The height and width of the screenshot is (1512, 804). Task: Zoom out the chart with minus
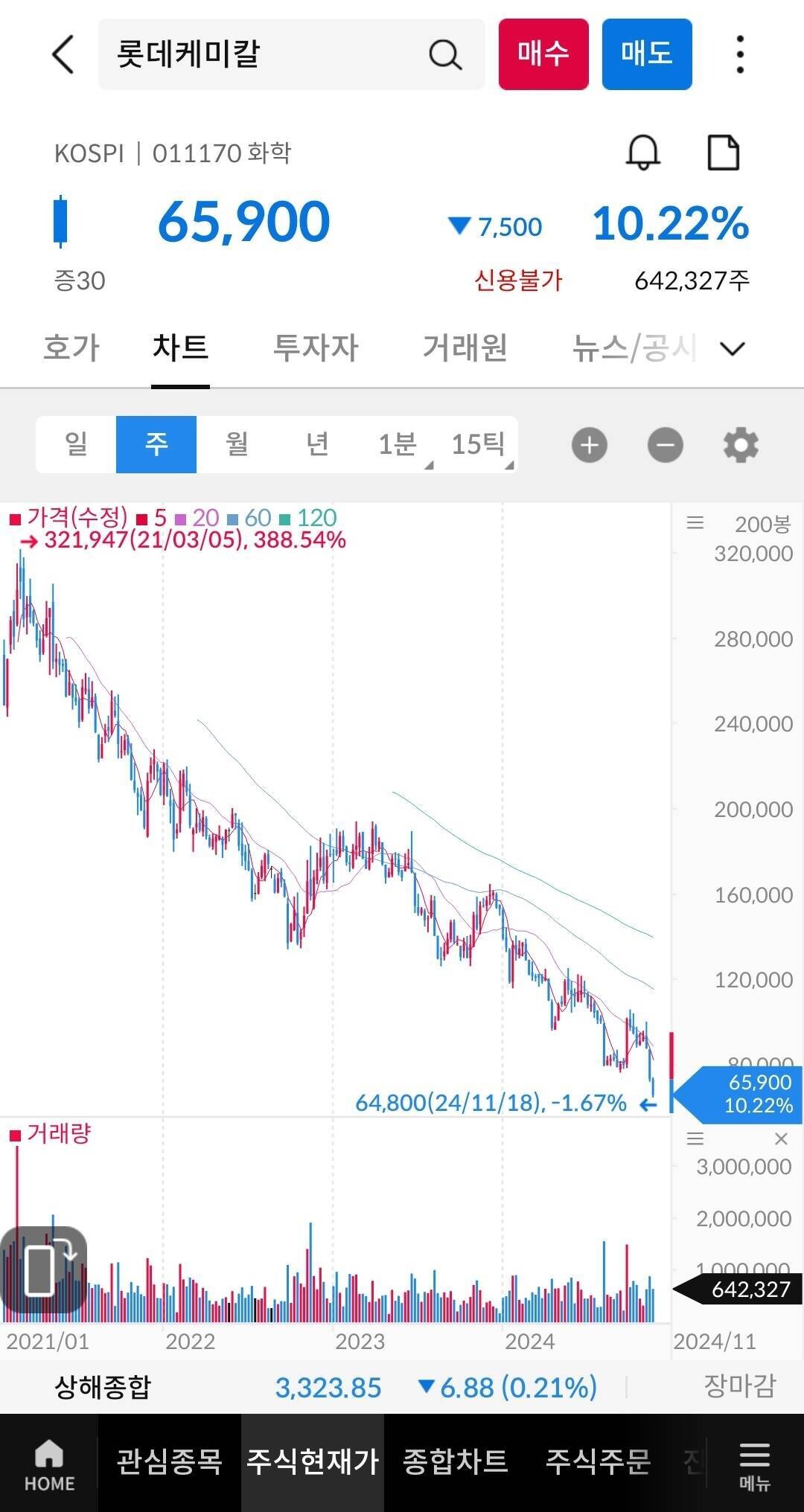pos(666,445)
